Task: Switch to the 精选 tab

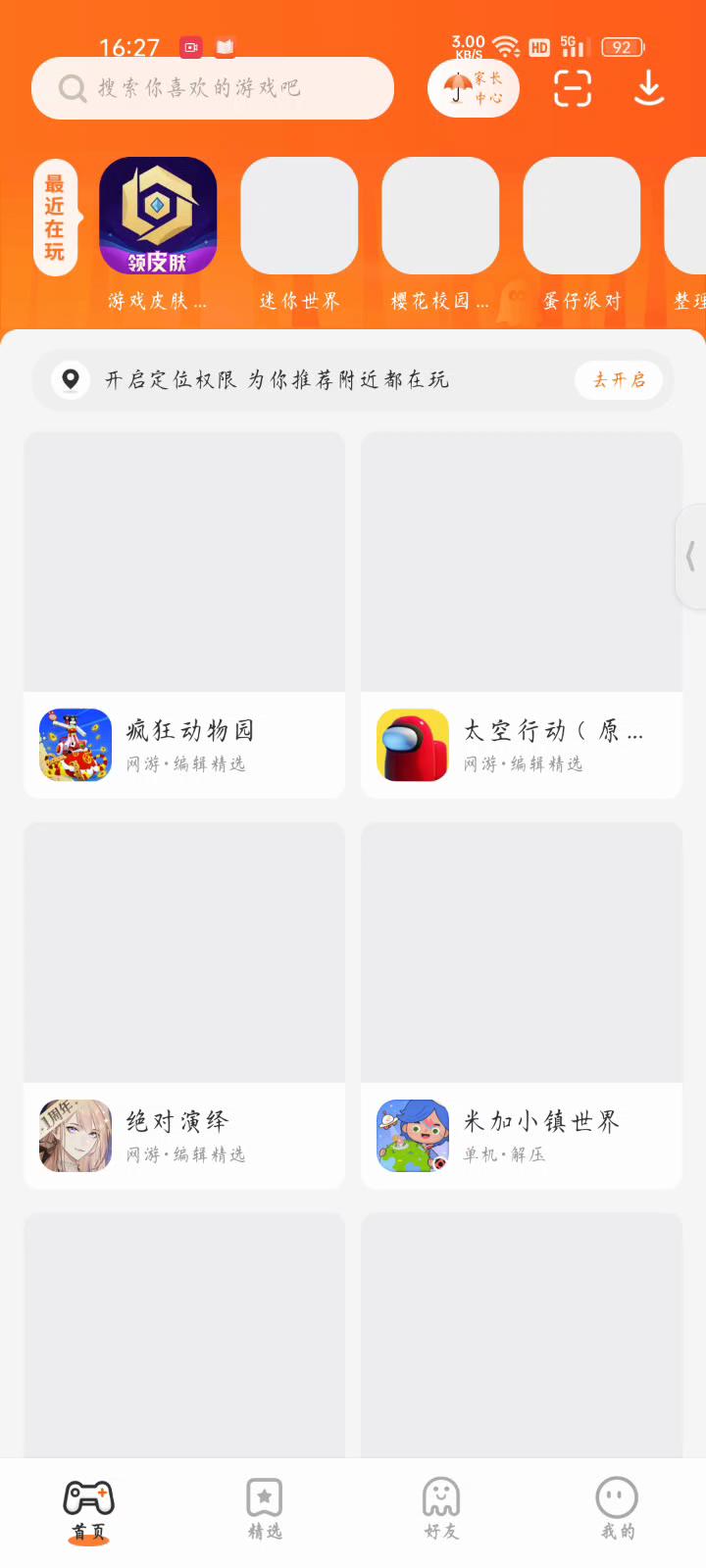Action: [x=265, y=1509]
